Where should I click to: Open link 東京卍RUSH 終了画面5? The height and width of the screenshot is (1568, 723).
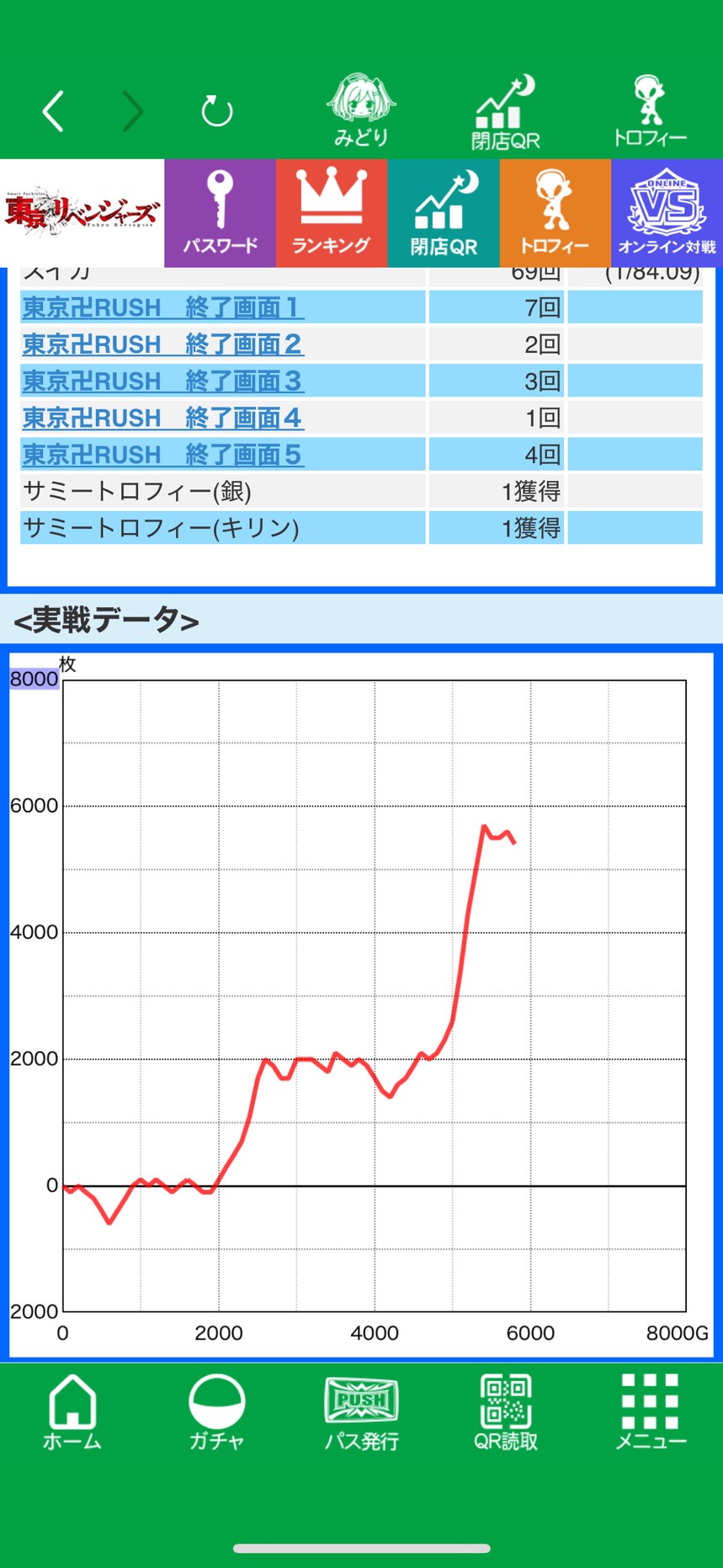tap(162, 455)
